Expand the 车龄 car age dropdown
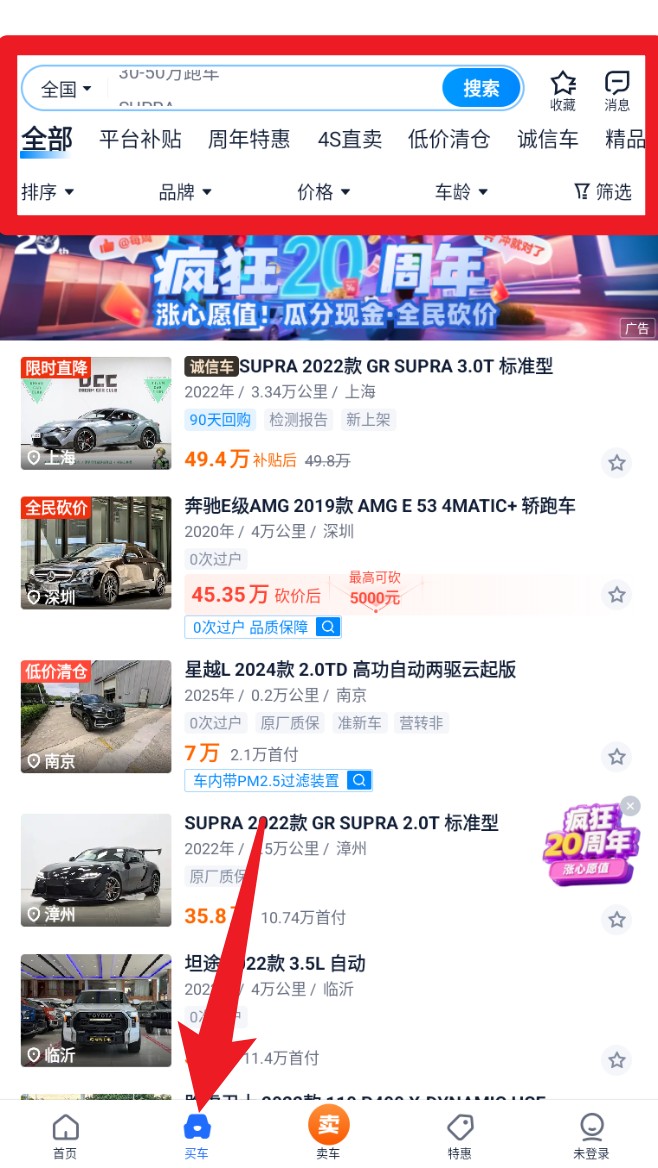This screenshot has width=658, height=1168. [x=460, y=192]
